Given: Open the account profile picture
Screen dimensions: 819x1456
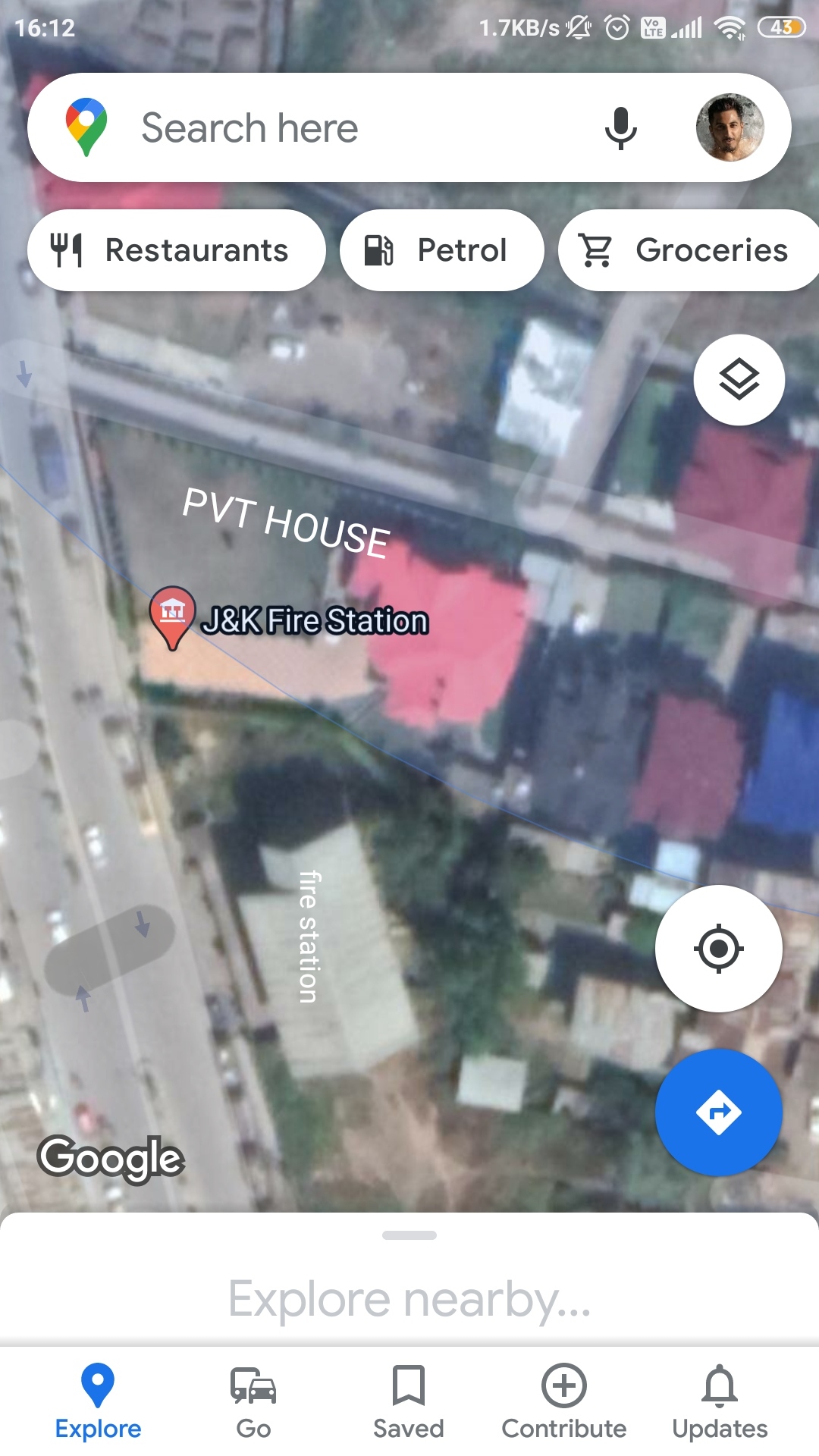Looking at the screenshot, I should (730, 127).
